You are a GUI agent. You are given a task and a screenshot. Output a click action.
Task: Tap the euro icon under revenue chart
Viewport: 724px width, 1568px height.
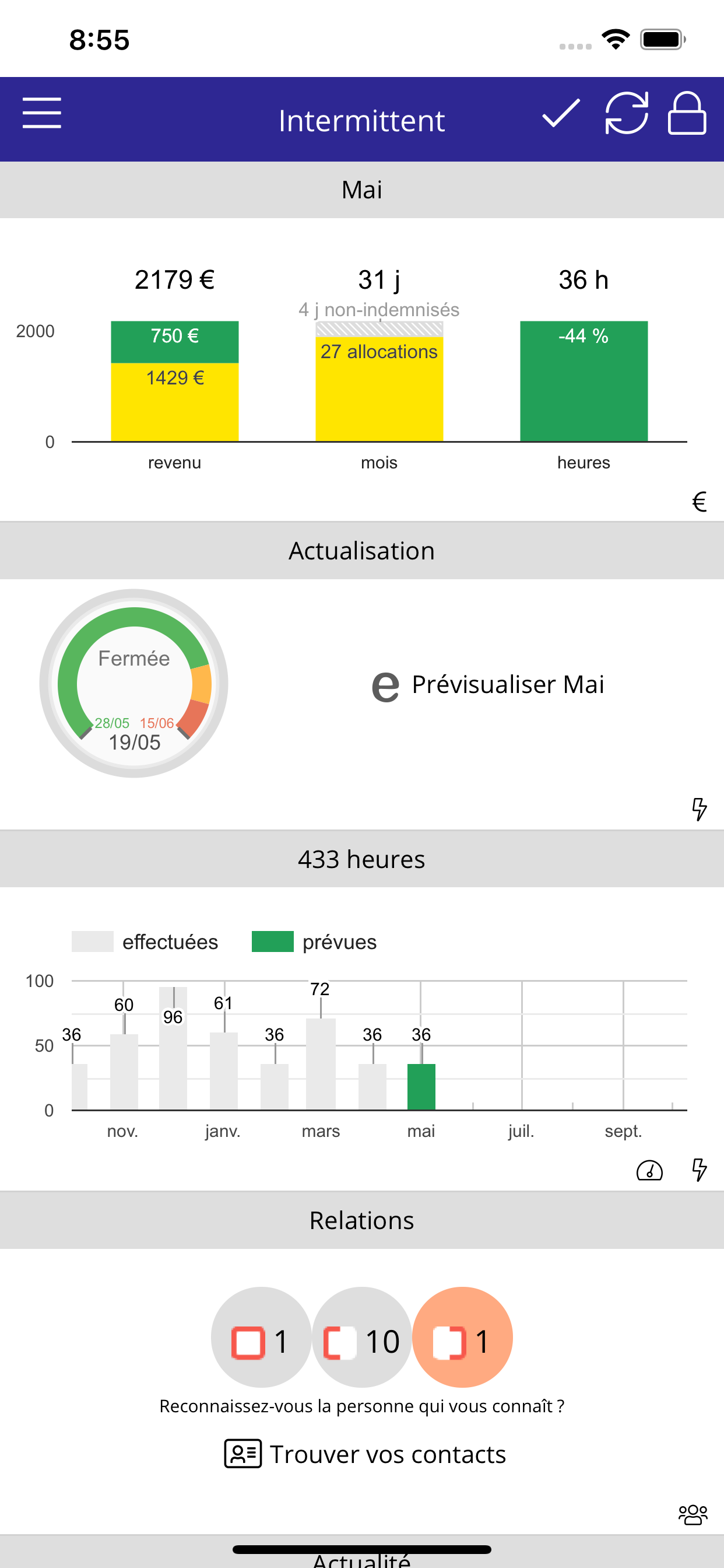point(699,502)
